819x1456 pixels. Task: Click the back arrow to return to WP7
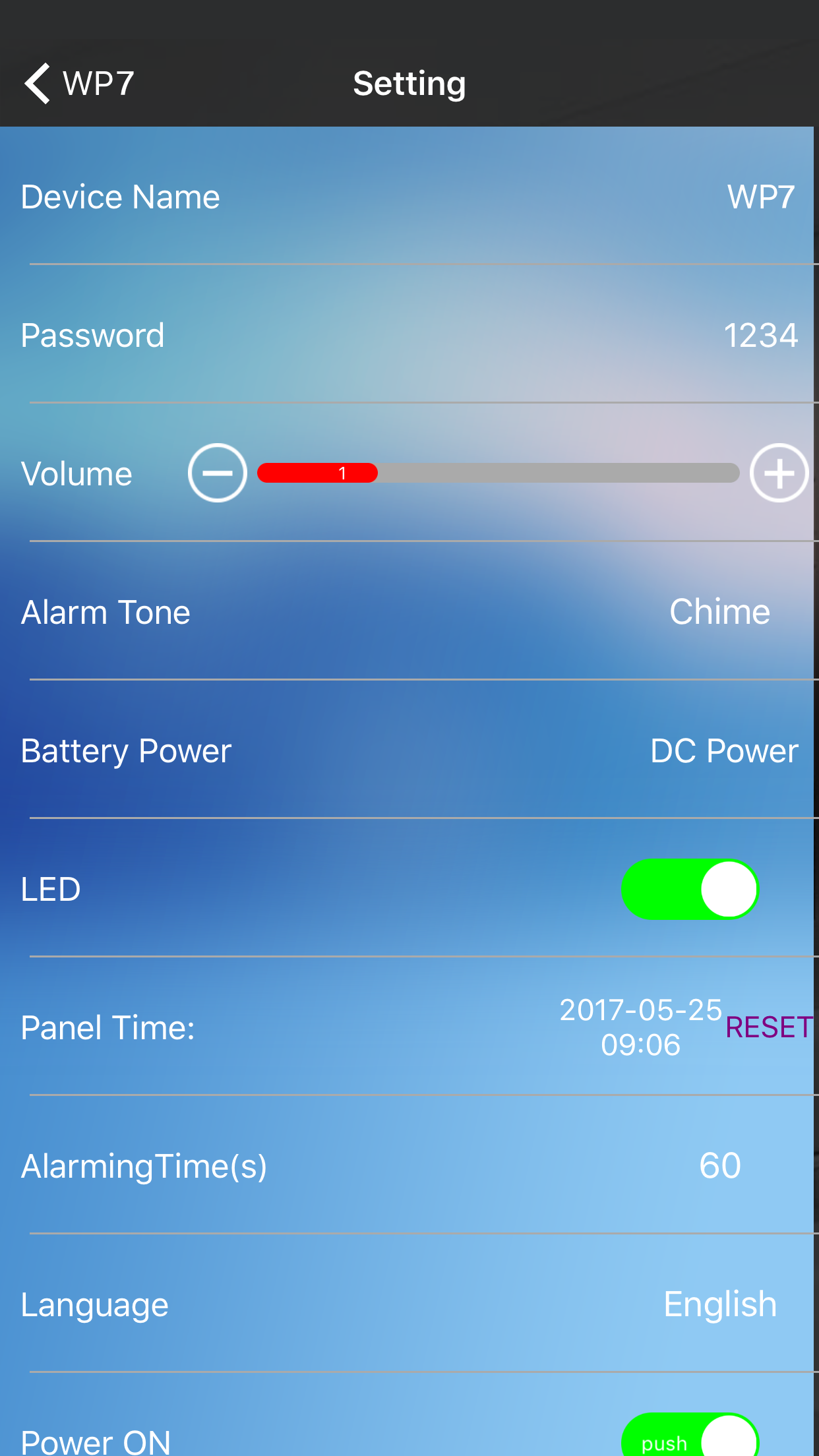click(x=36, y=82)
